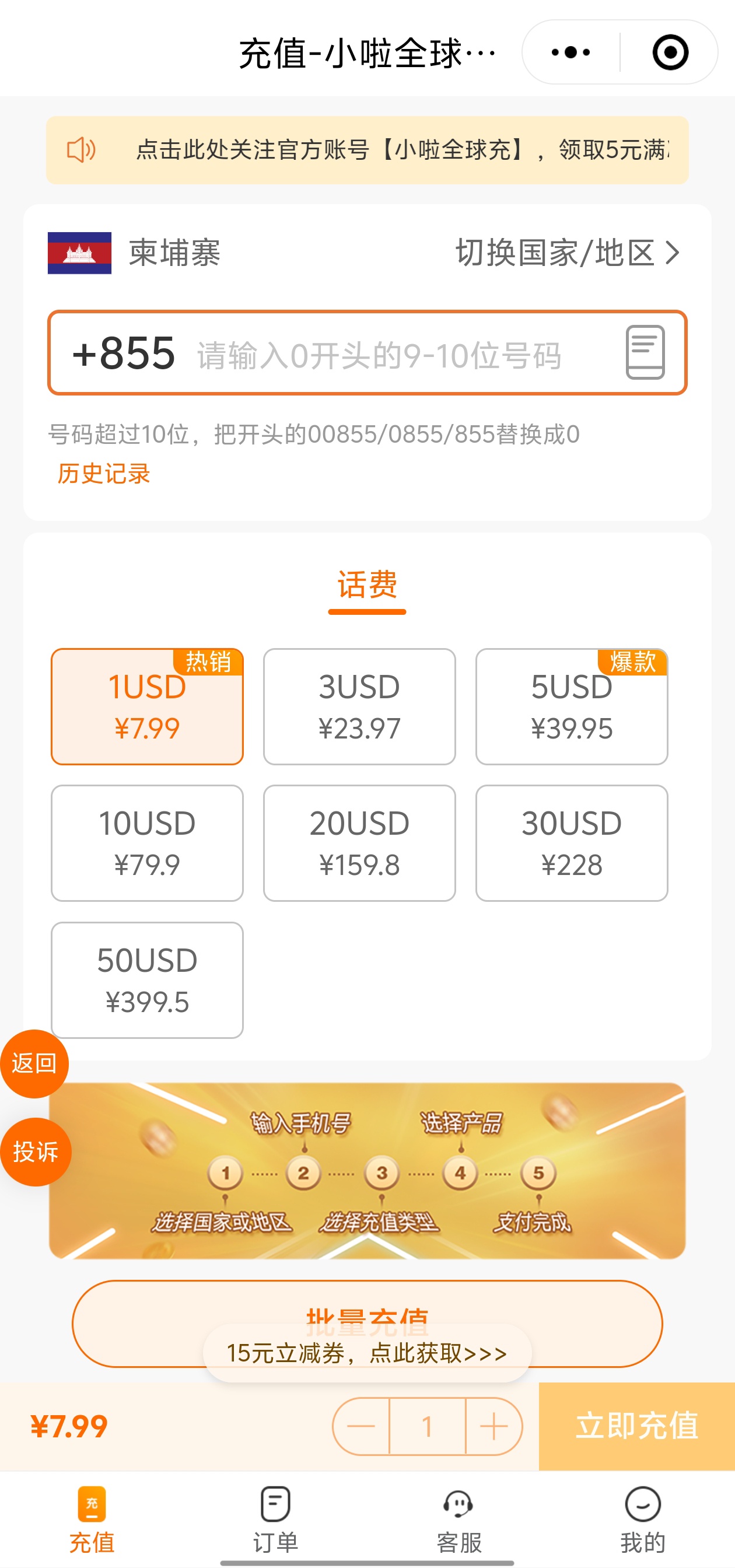Open the announcement banner about 小啦全球充
The height and width of the screenshot is (1568, 735).
365,150
